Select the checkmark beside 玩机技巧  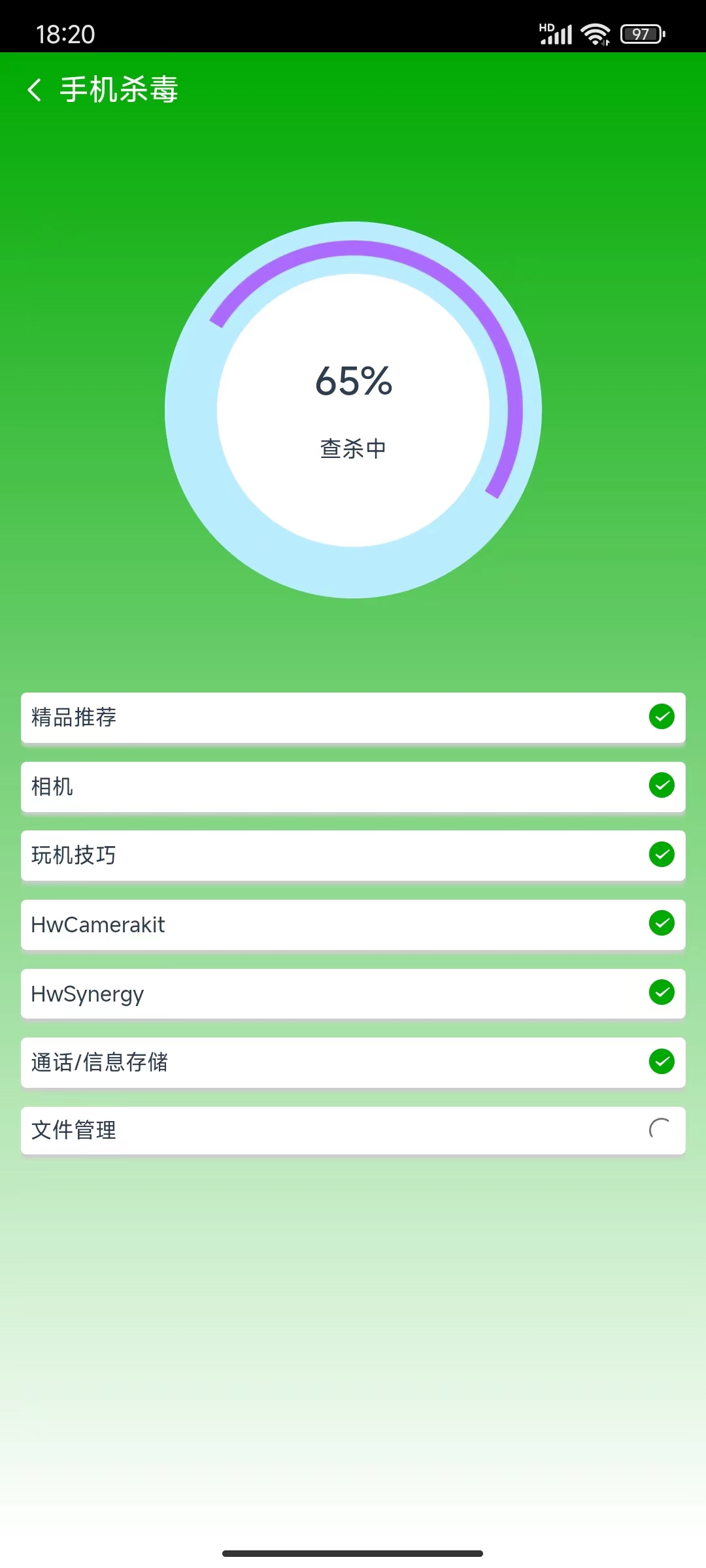coord(662,855)
